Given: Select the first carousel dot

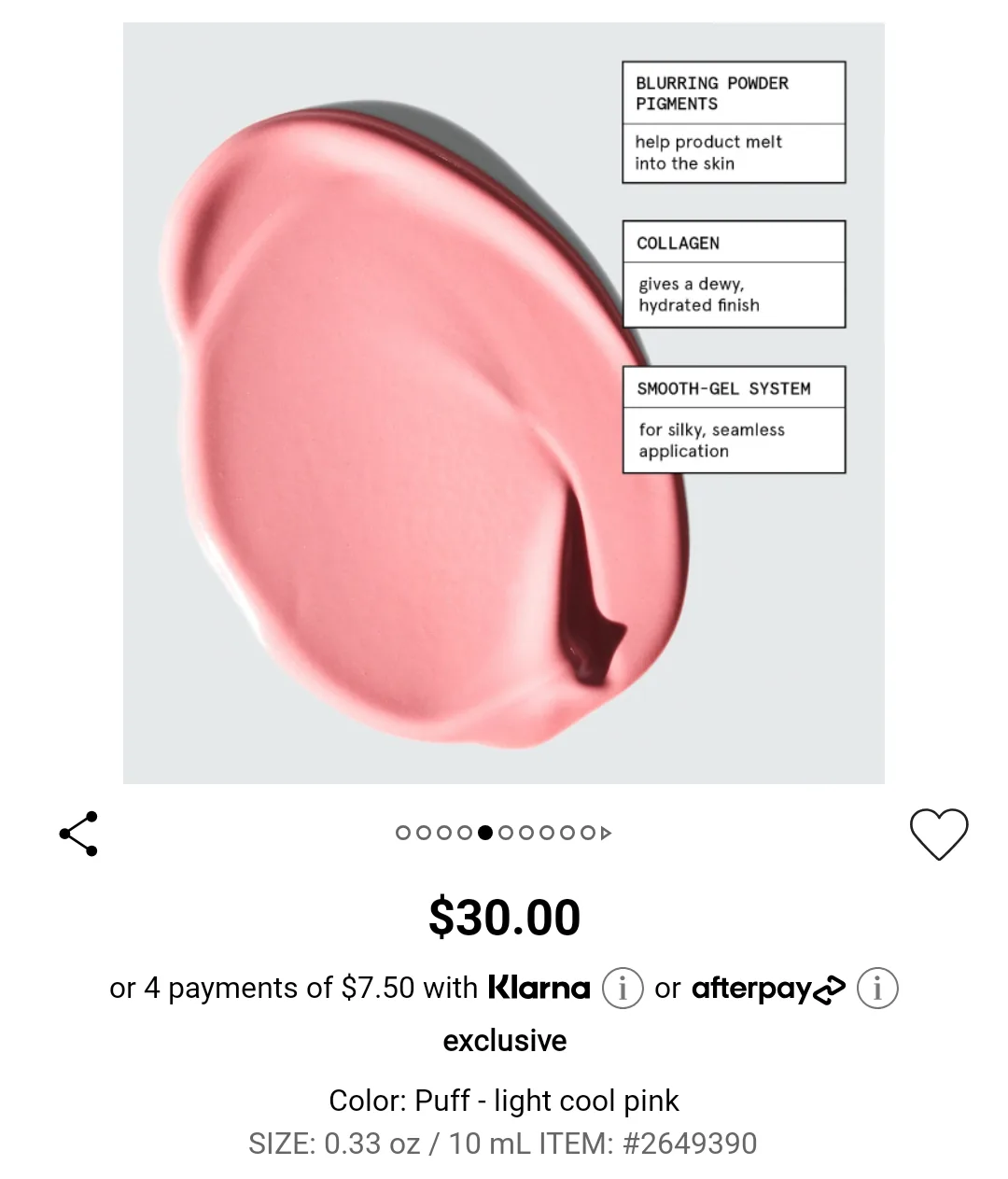Looking at the screenshot, I should coord(403,833).
